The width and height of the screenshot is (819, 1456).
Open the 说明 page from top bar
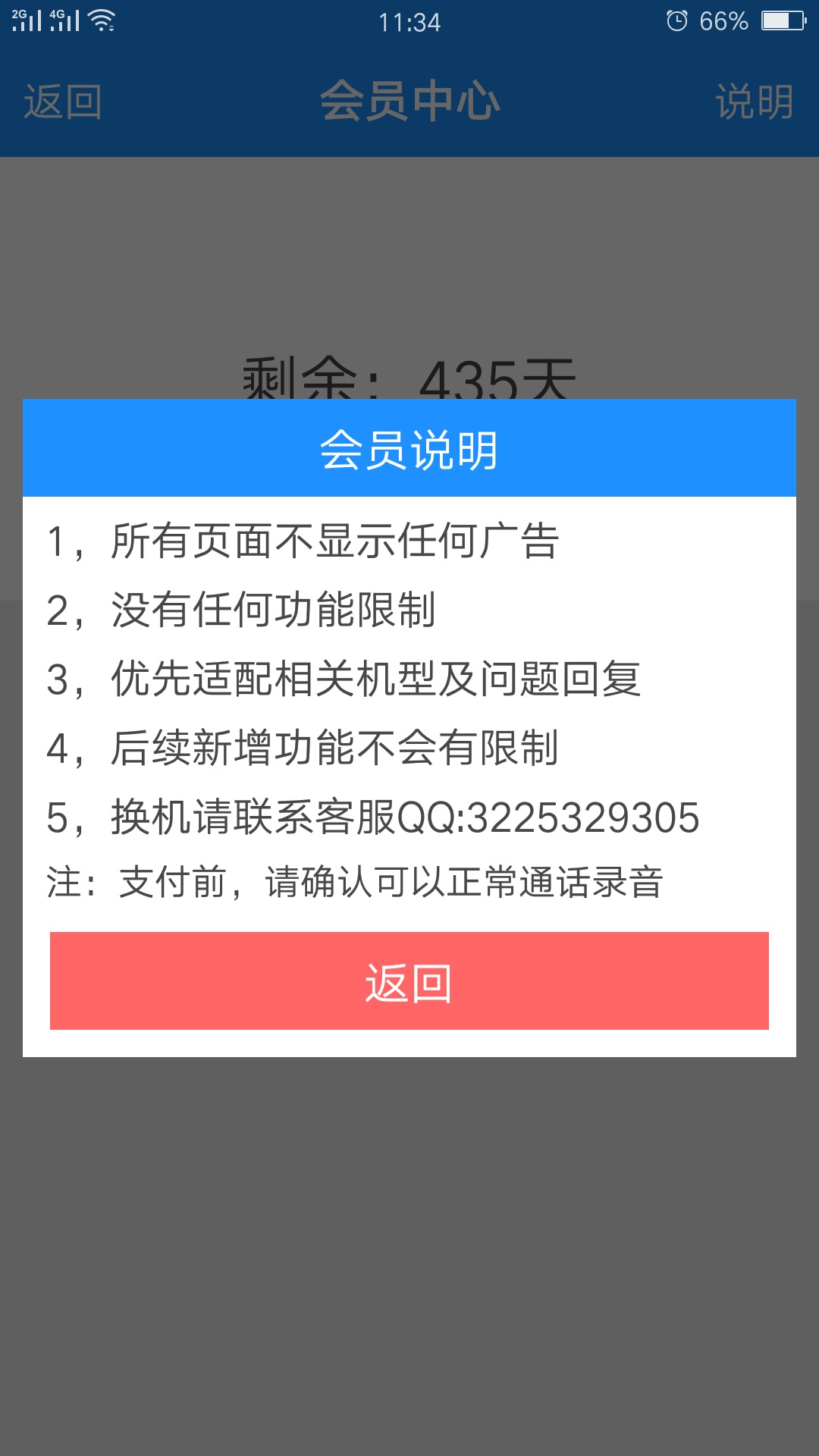coord(755,102)
